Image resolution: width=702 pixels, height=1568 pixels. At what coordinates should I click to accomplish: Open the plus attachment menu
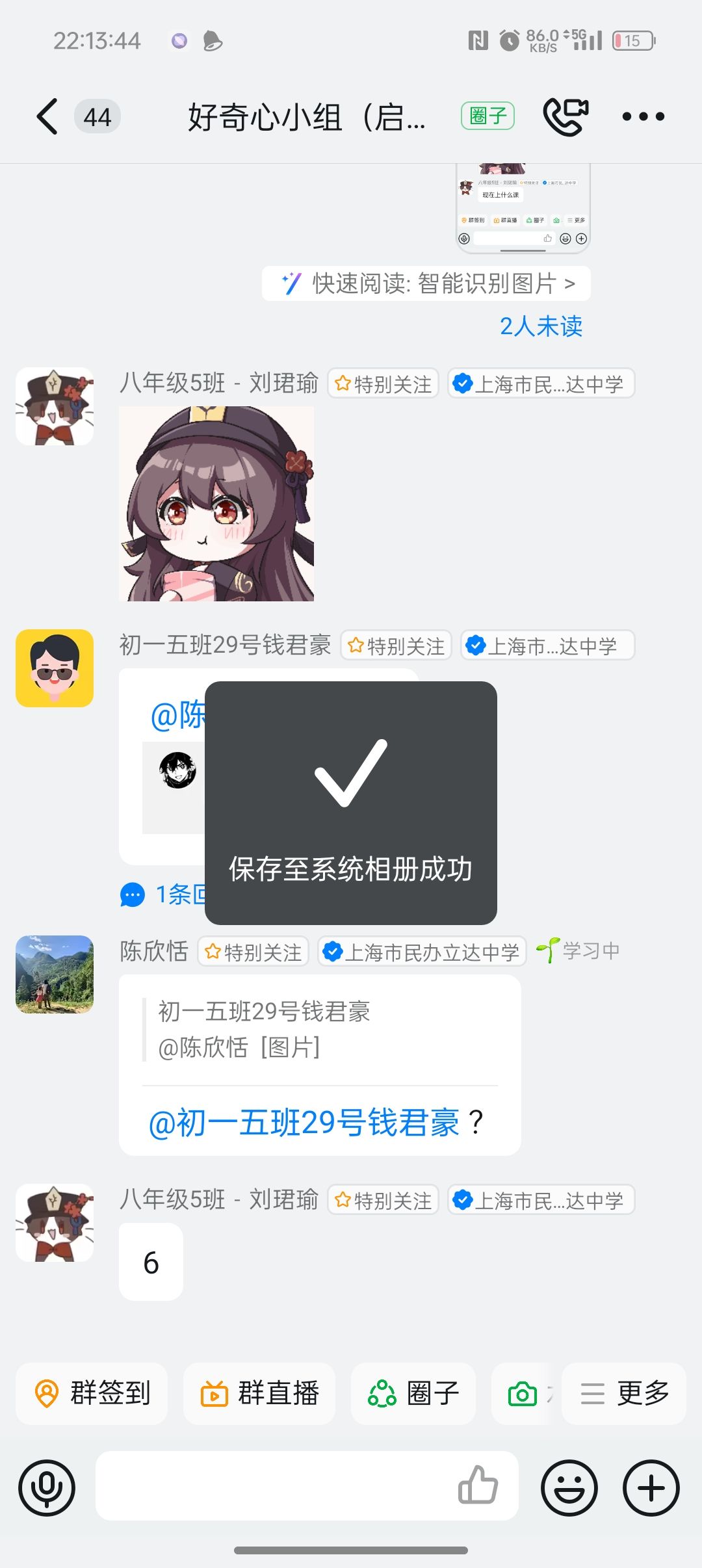pyautogui.click(x=651, y=1487)
